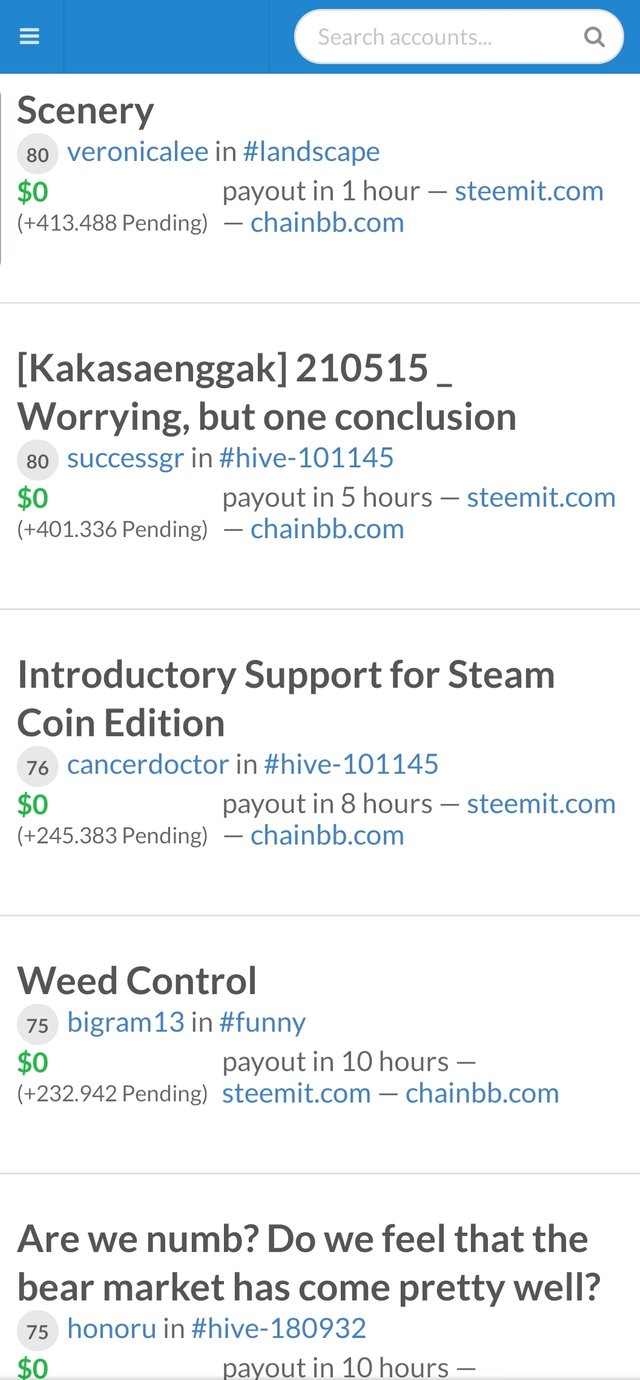Open the Scenery post
The width and height of the screenshot is (640, 1380).
point(86,110)
